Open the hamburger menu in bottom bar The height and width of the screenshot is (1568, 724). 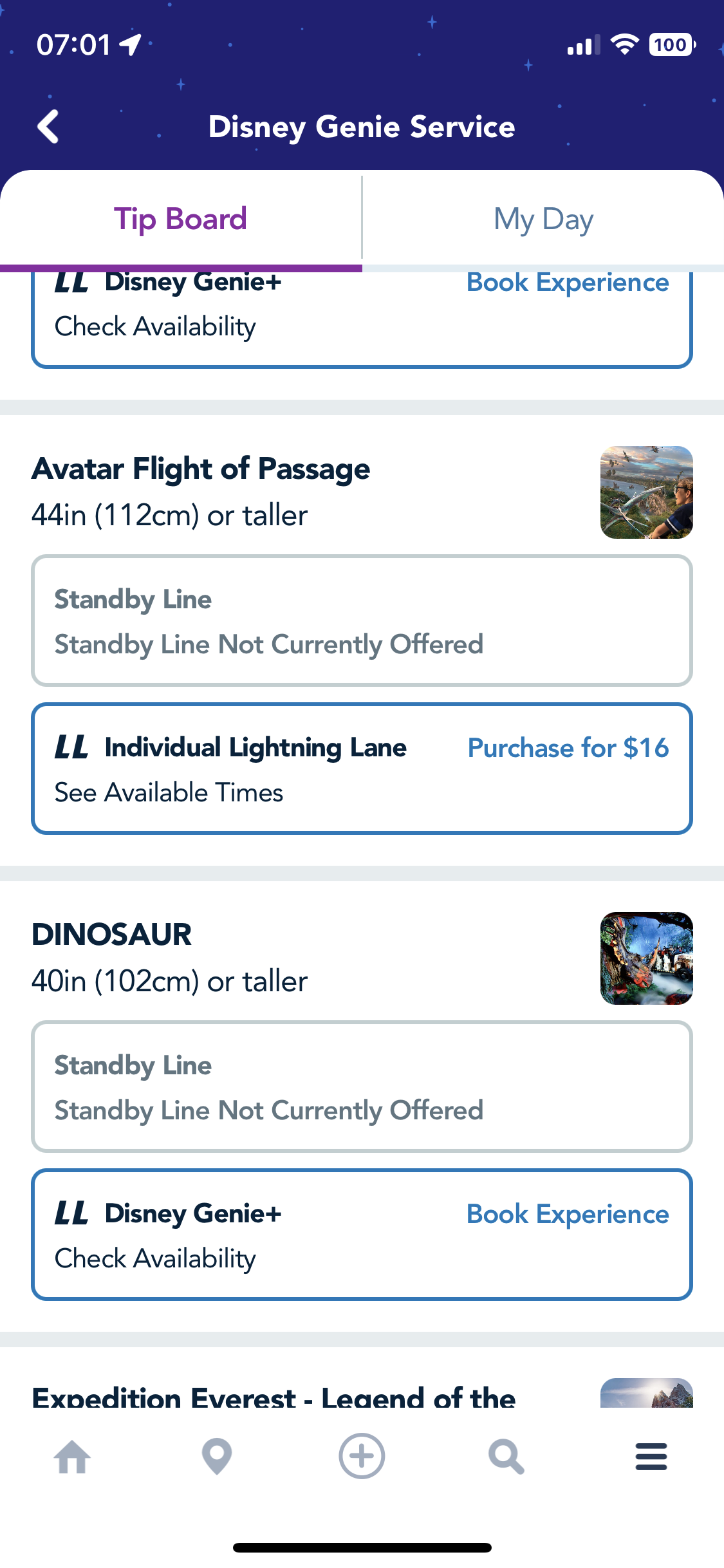651,1456
